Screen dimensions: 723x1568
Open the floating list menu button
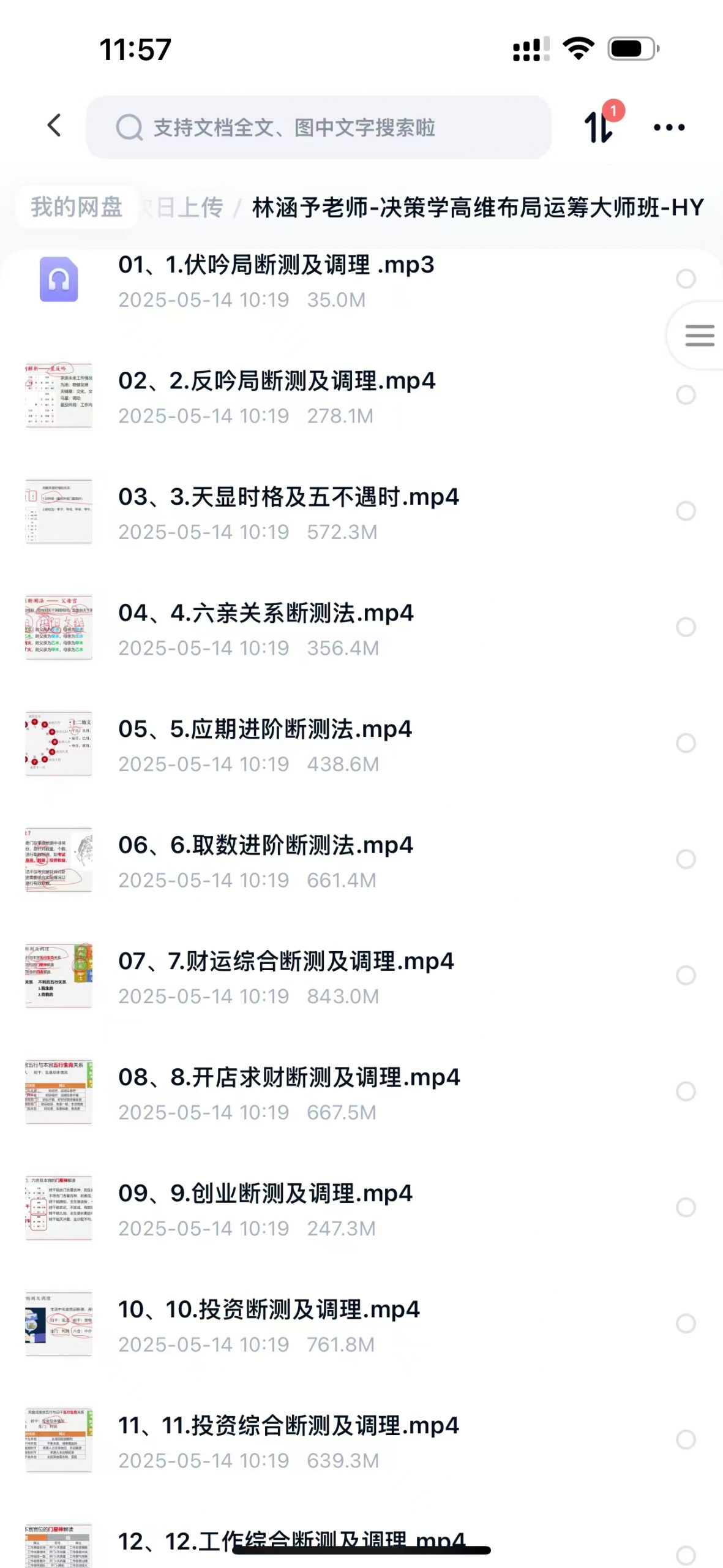pyautogui.click(x=699, y=336)
